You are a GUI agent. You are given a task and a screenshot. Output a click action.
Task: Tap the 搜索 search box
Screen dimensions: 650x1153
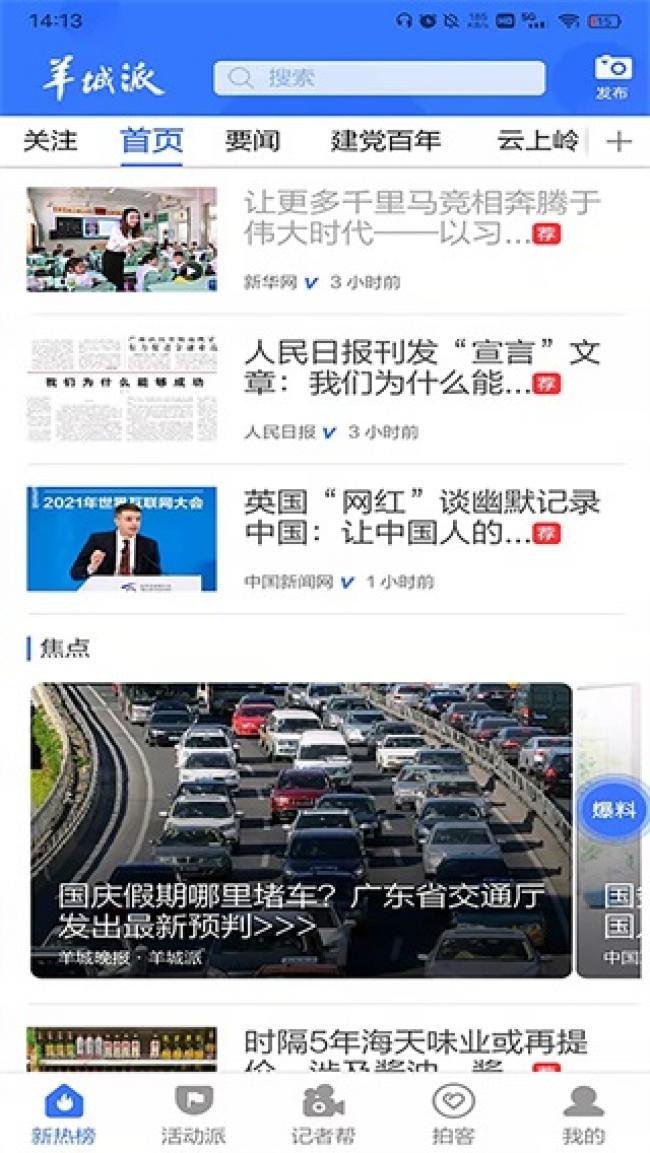379,78
